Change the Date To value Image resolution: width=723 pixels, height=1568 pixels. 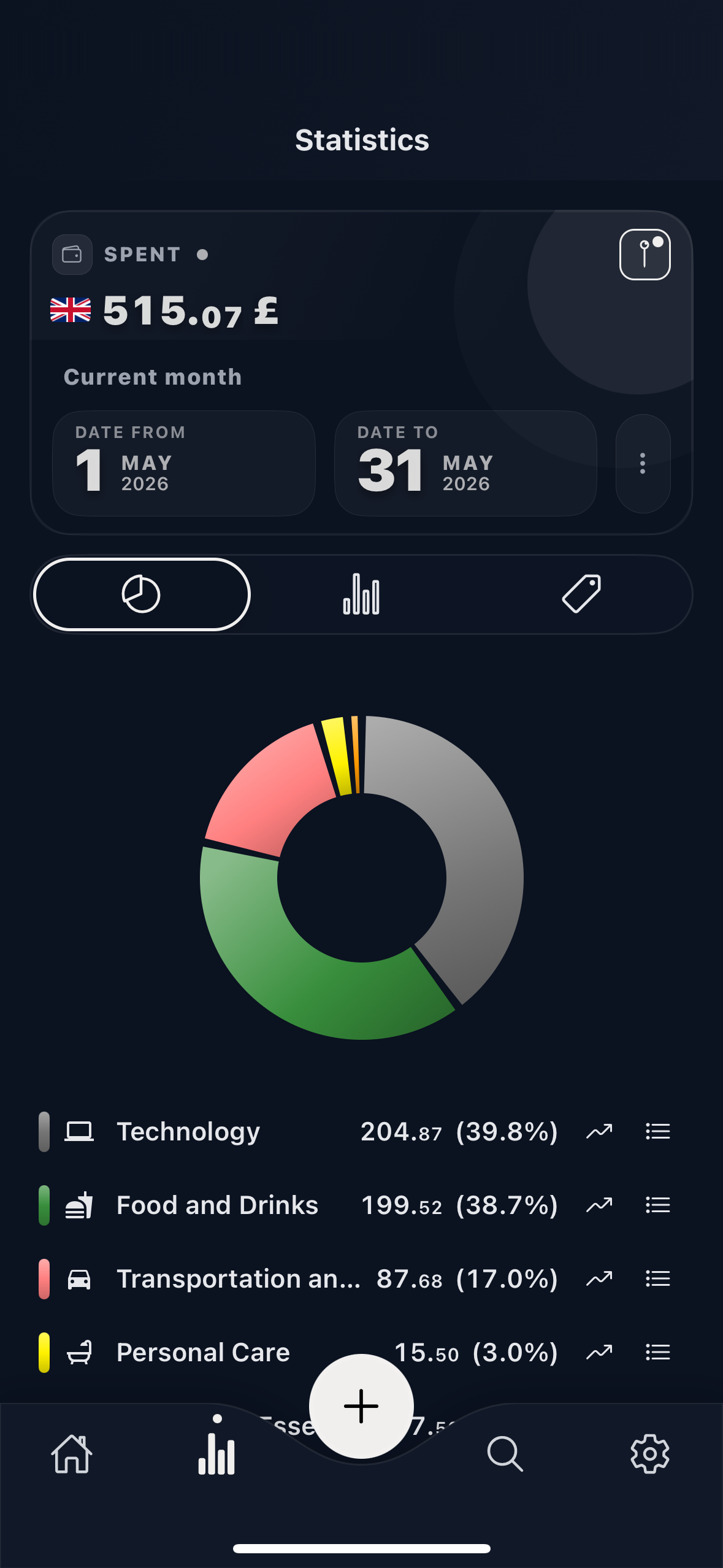pos(465,463)
